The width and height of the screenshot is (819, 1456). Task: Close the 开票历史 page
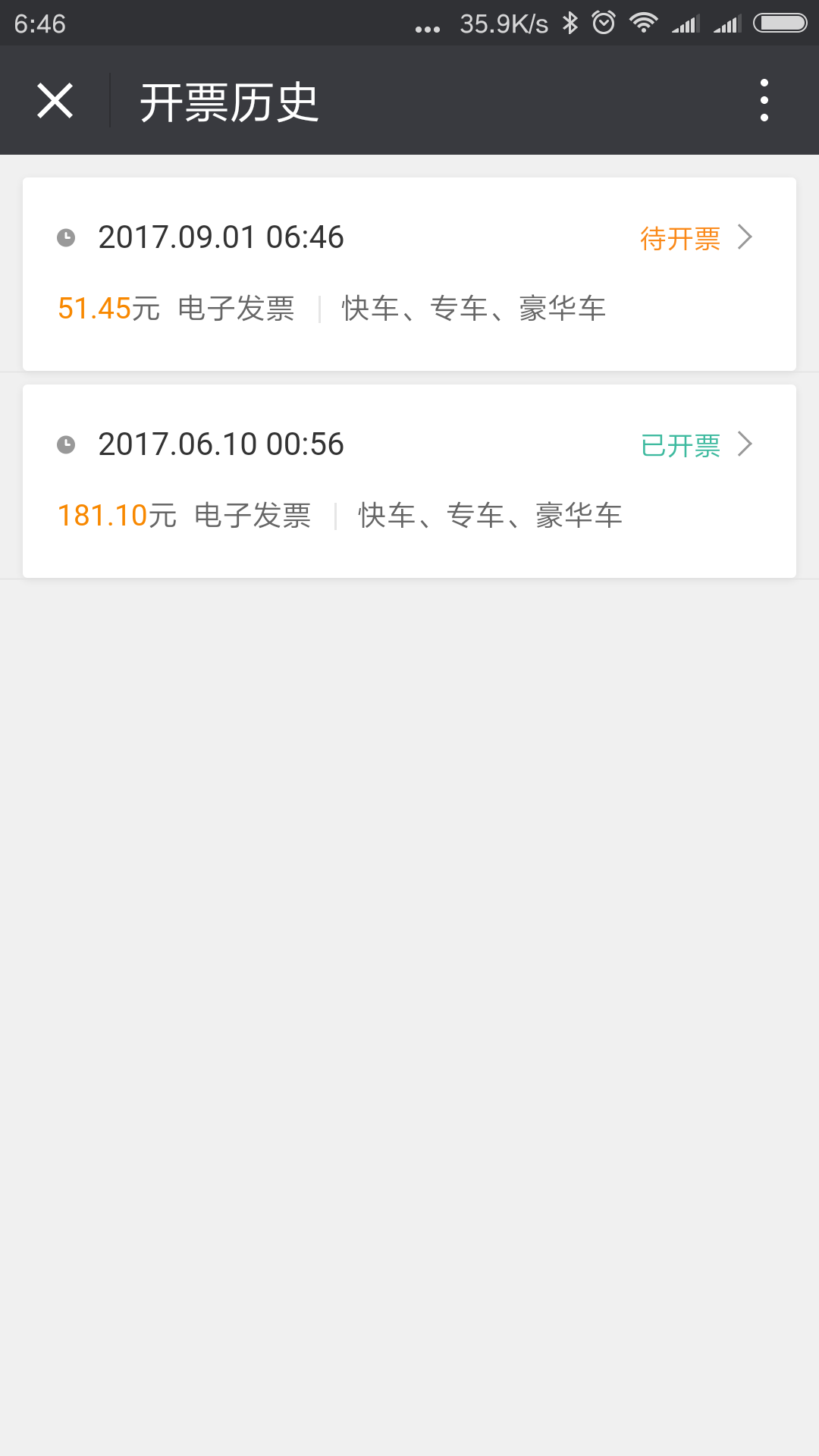(55, 101)
